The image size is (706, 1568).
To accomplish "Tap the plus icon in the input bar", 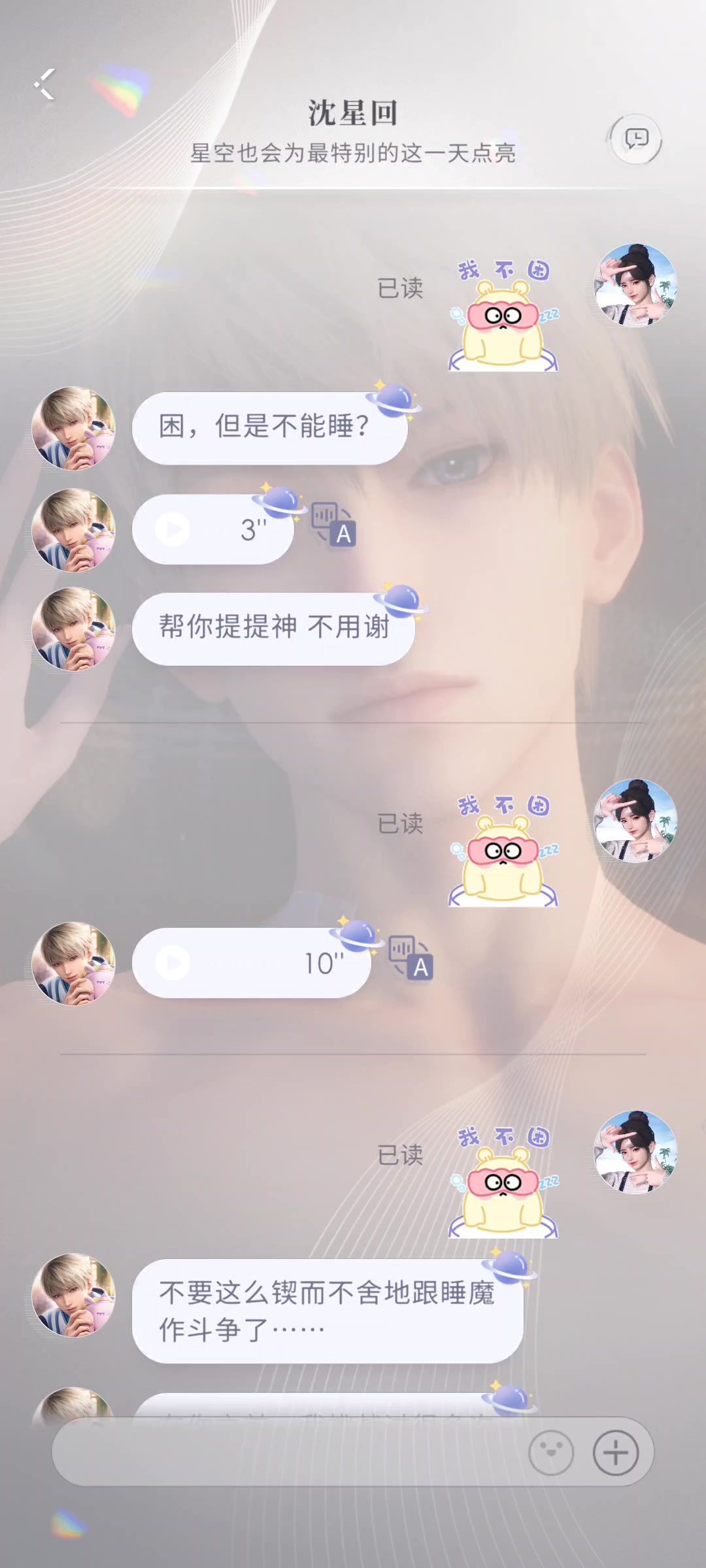I will [x=615, y=1453].
